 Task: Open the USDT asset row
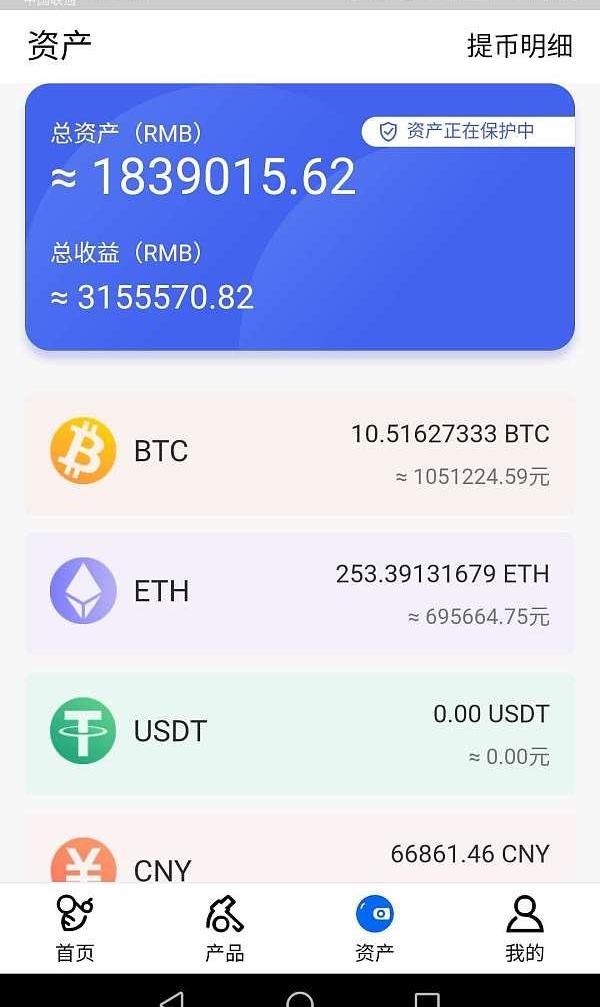point(300,733)
